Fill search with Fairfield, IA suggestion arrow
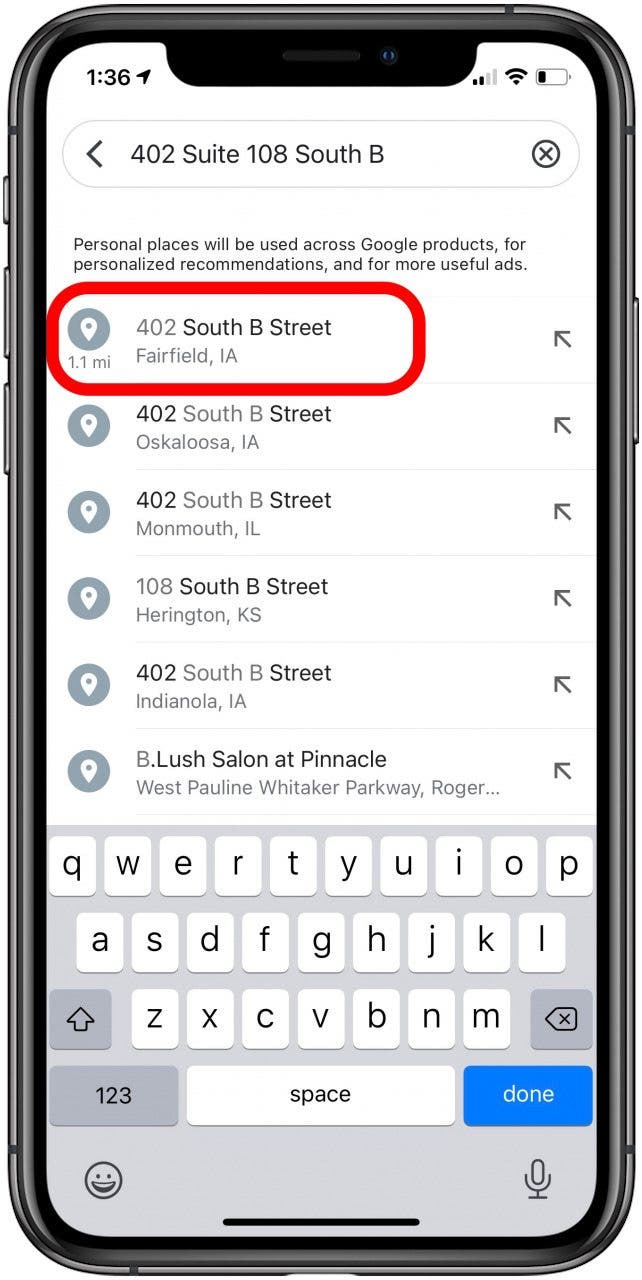The image size is (642, 1280). [563, 340]
